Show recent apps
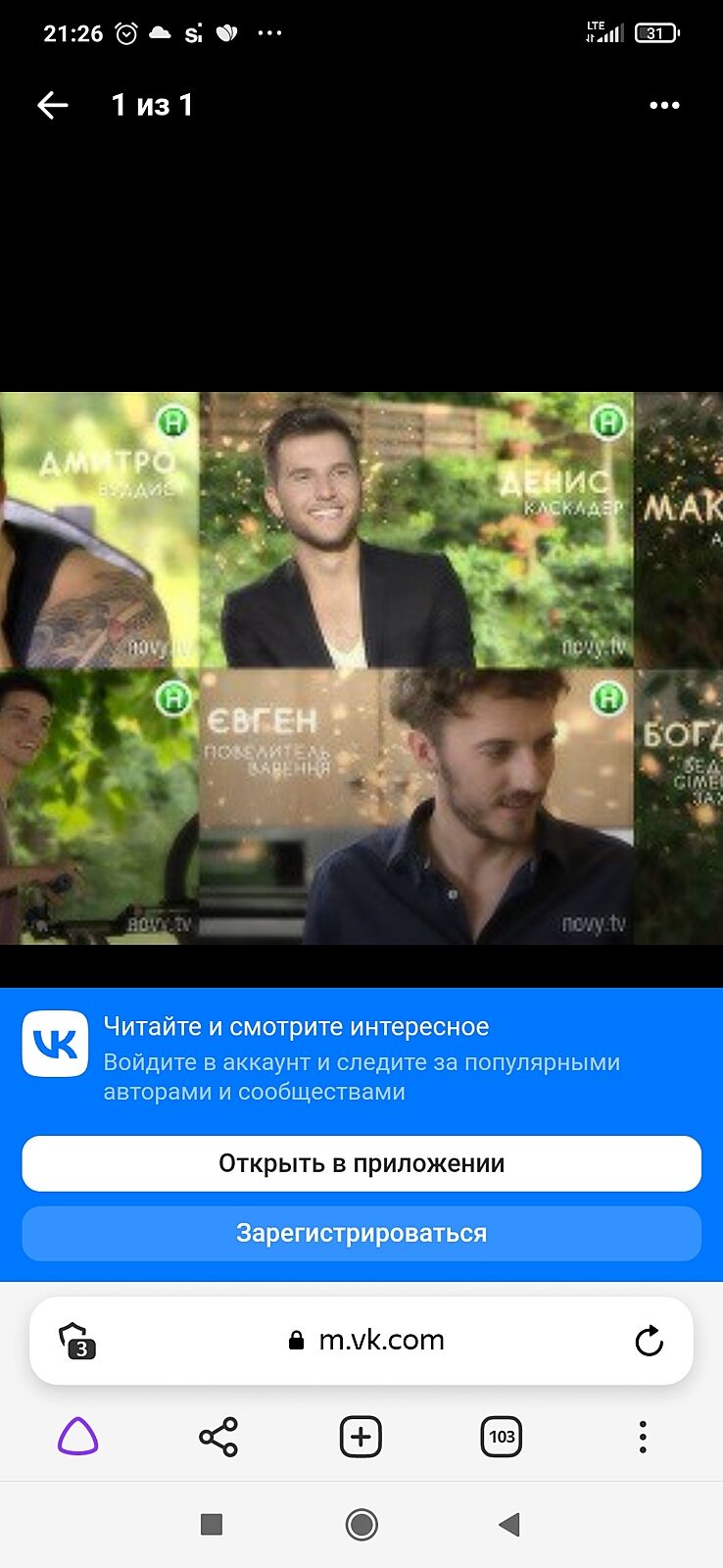Viewport: 723px width, 1568px height. click(x=212, y=1524)
